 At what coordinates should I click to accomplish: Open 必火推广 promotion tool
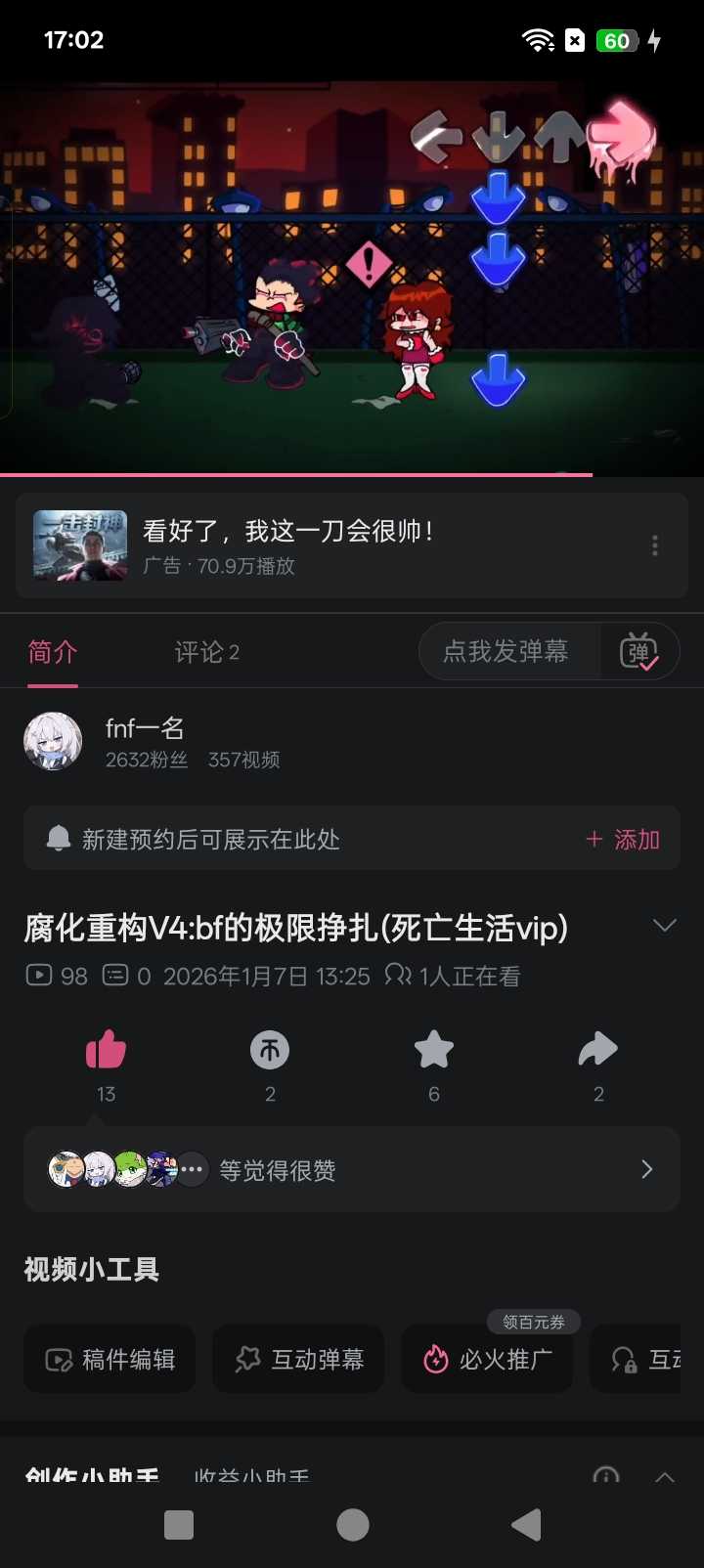487,1360
